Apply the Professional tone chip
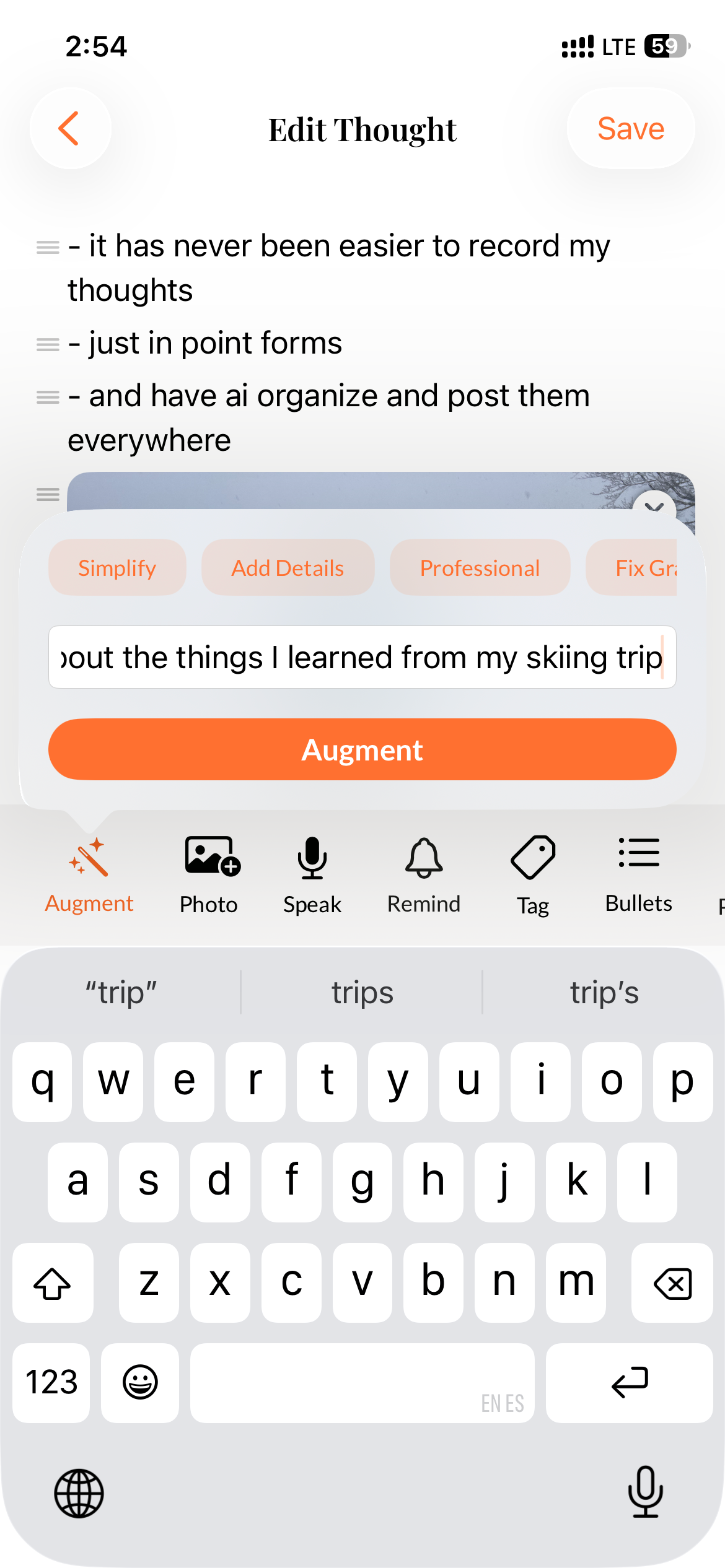Screen dimensions: 725x1568 tap(480, 568)
